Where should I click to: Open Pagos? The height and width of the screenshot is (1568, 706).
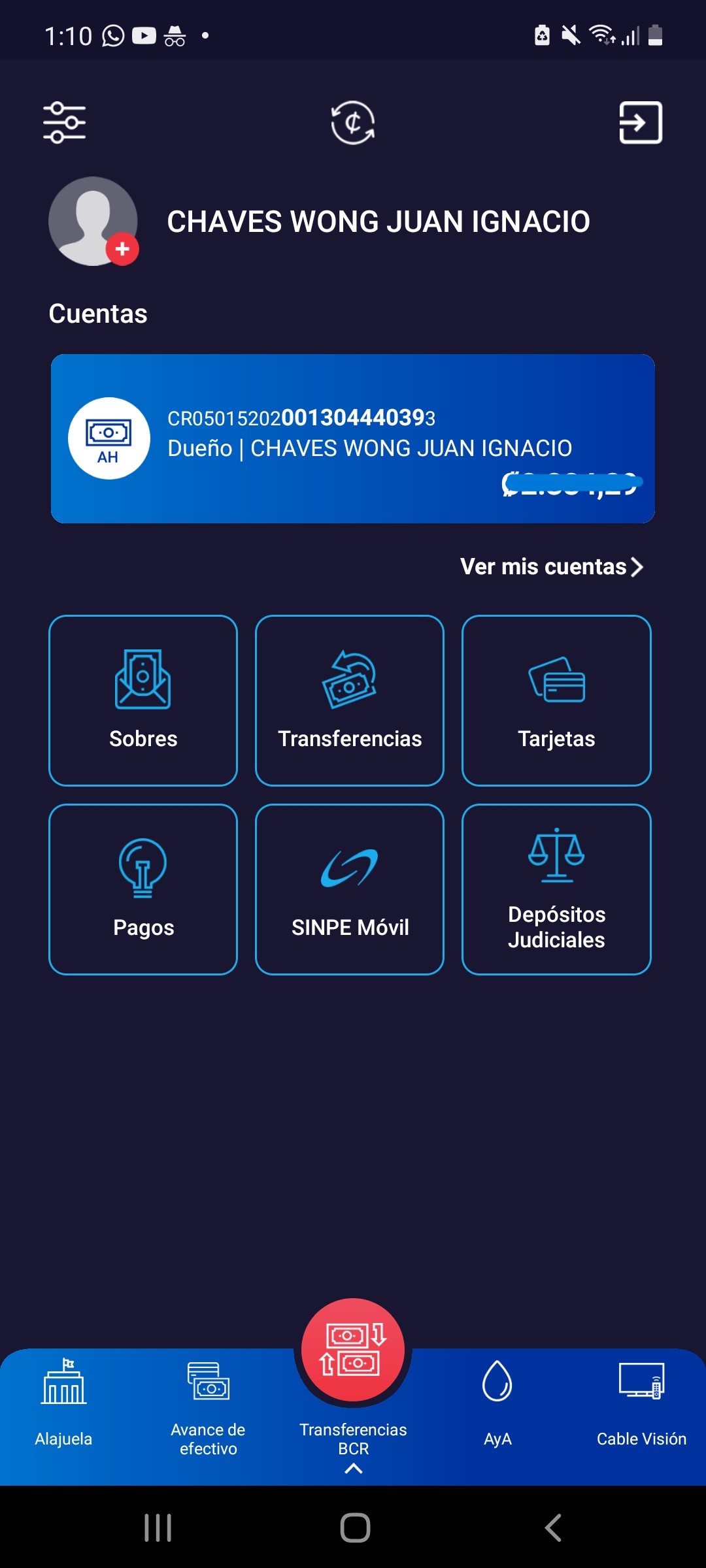pos(143,889)
